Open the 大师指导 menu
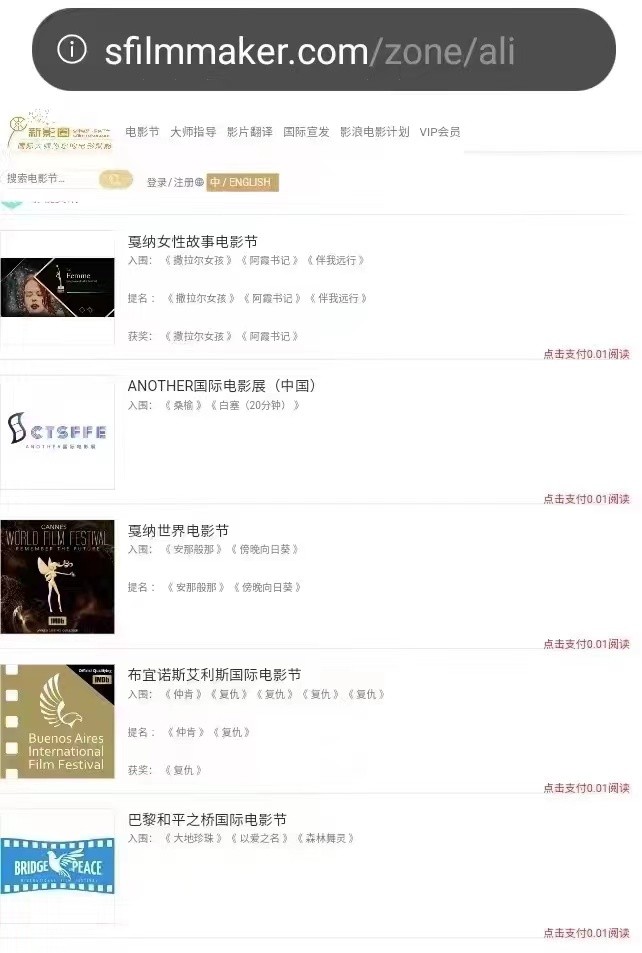Screen dimensions: 642x953 [193, 132]
